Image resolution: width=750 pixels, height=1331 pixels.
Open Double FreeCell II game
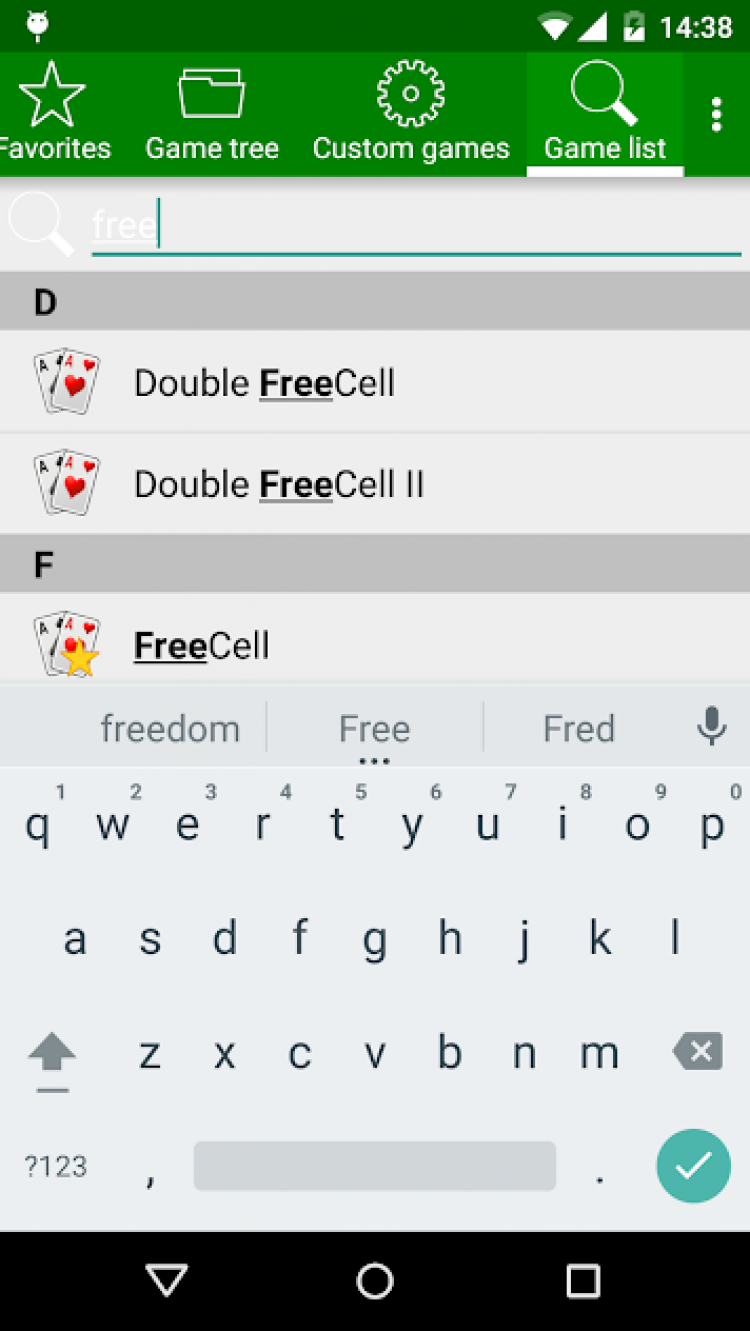pyautogui.click(x=375, y=484)
